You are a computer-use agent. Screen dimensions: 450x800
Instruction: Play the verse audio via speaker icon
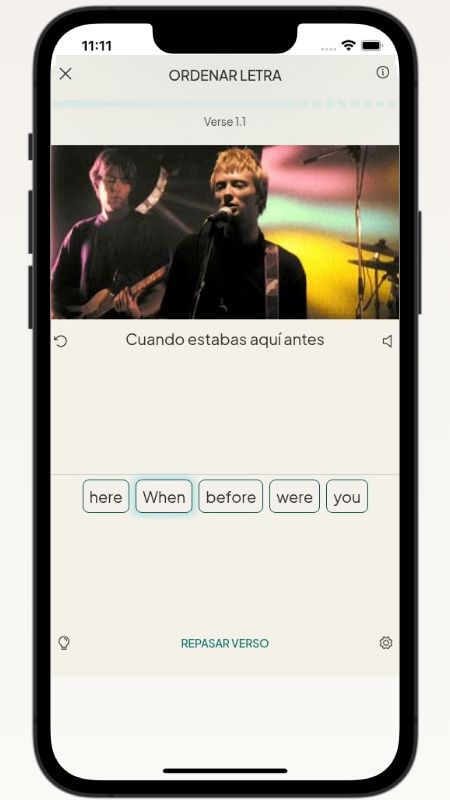pos(387,341)
